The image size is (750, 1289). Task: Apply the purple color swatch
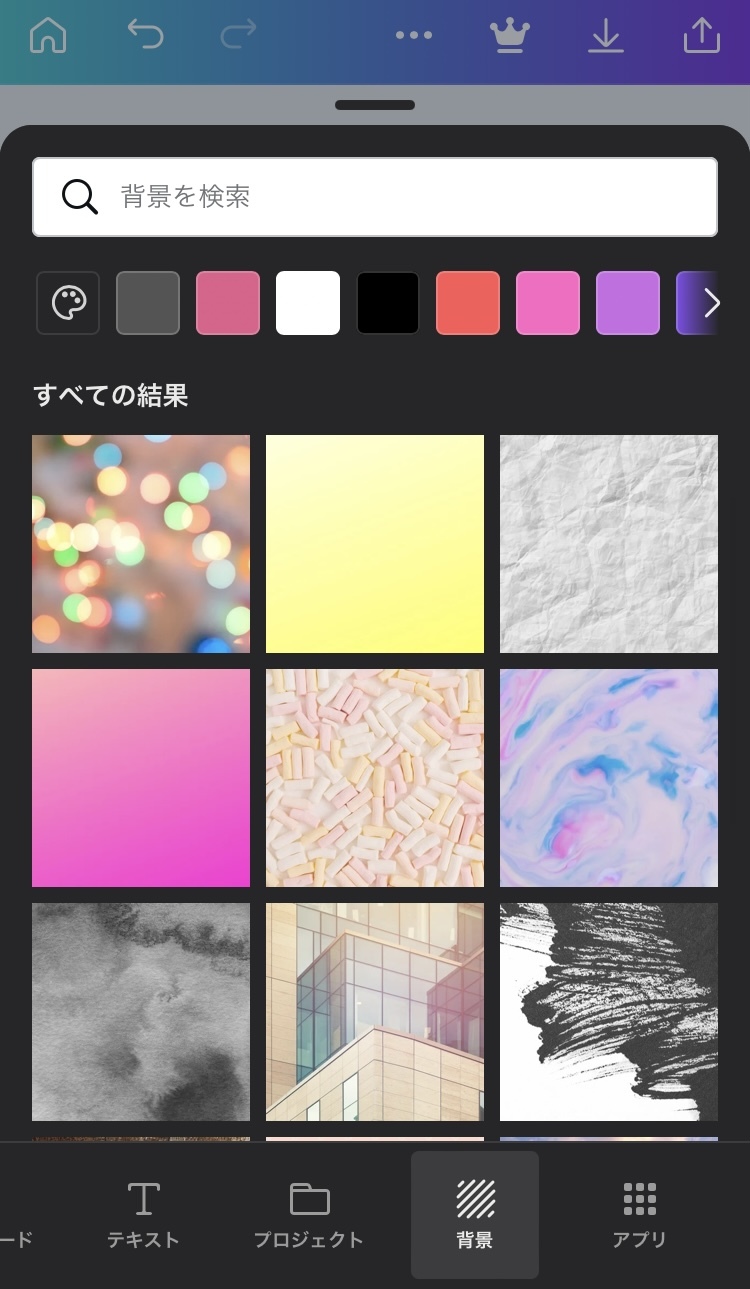pos(628,303)
